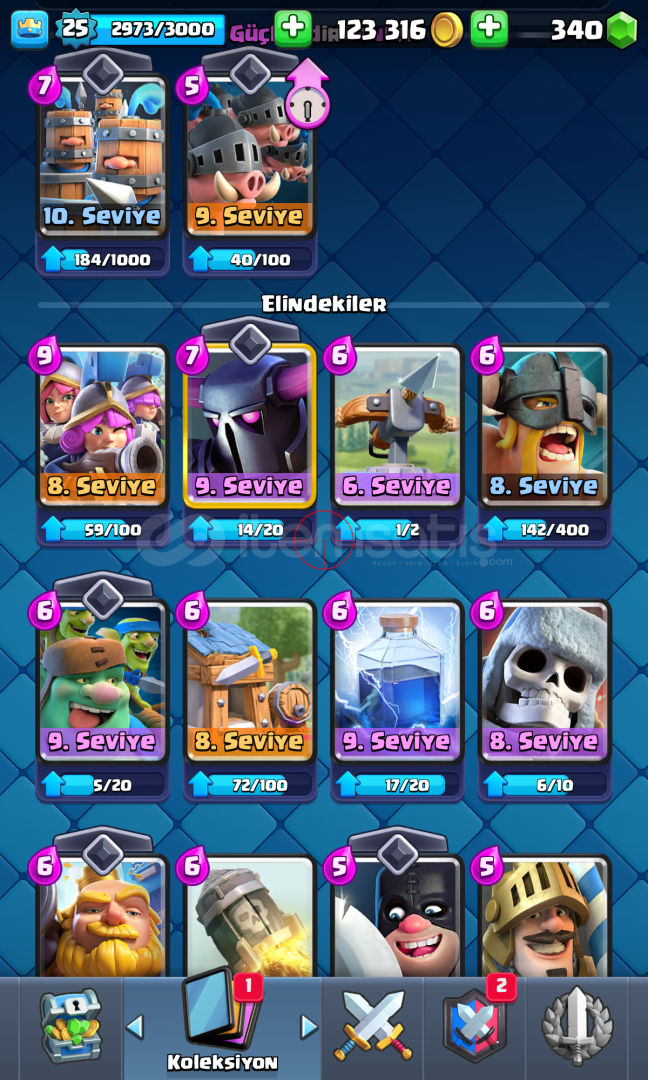Tap the green plus next to gems
The width and height of the screenshot is (648, 1080).
489,29
